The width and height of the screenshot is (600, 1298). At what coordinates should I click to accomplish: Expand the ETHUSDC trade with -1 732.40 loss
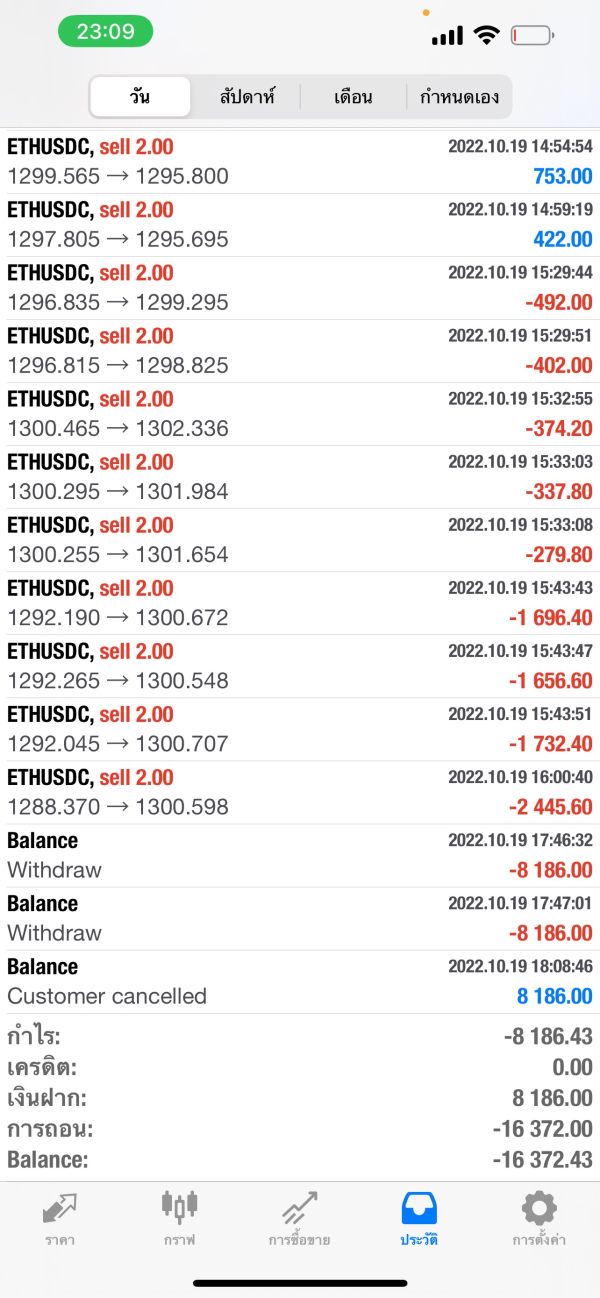300,729
